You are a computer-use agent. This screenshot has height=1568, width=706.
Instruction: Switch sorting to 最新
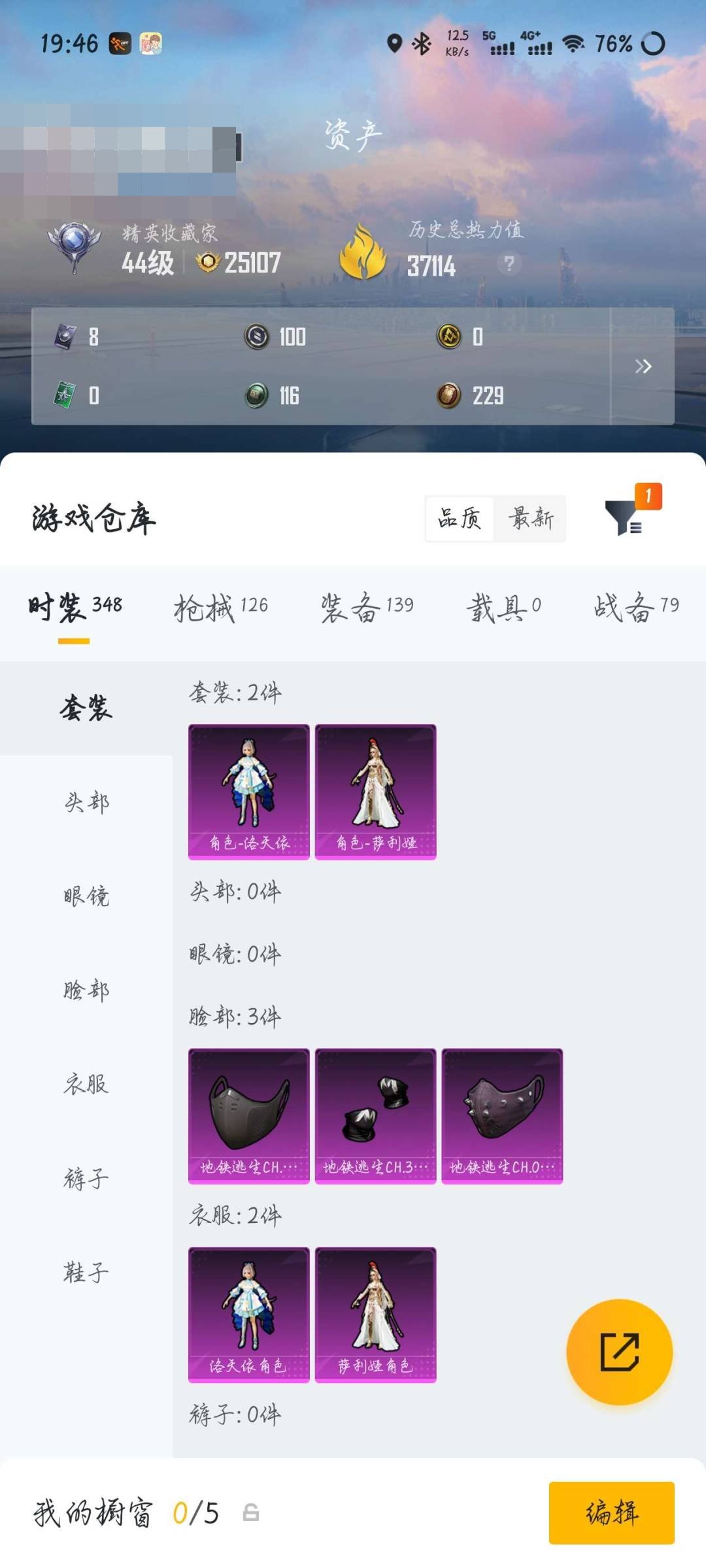tap(531, 519)
